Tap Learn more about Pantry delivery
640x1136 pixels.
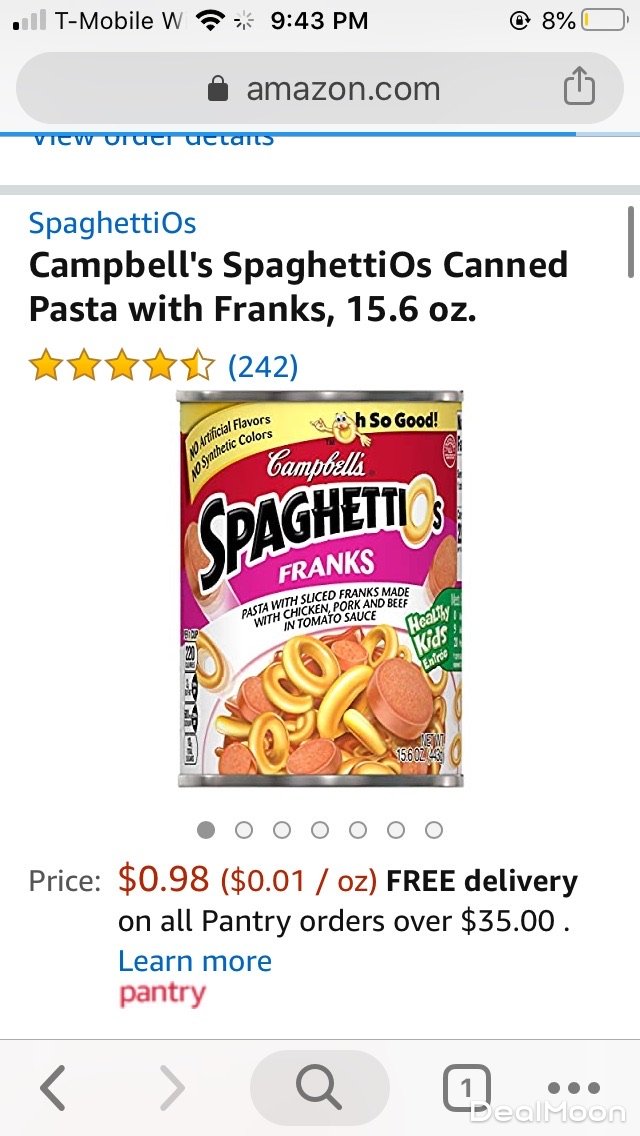[195, 961]
